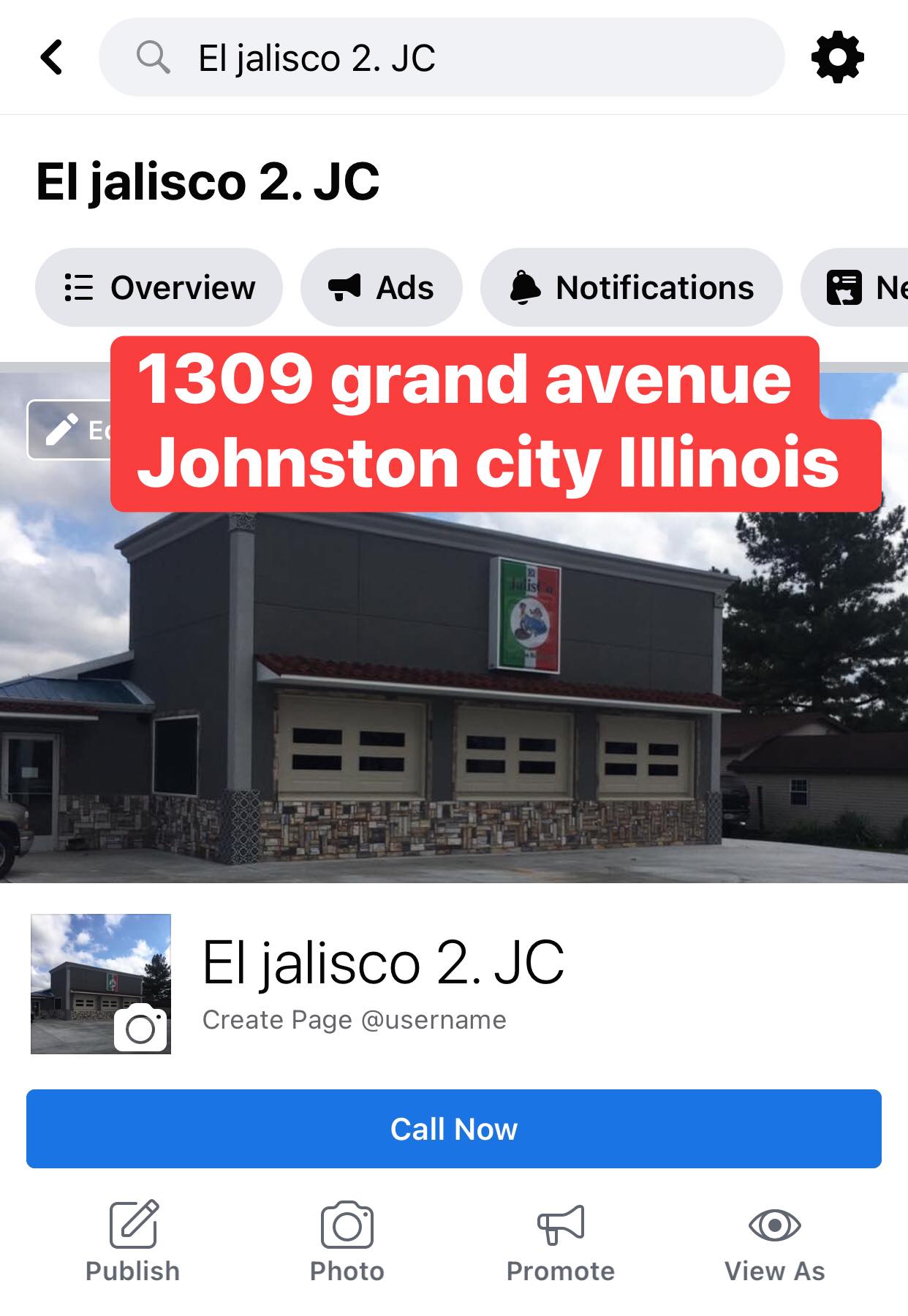Tap the Call Now button
This screenshot has height=1316, width=908.
[453, 1129]
